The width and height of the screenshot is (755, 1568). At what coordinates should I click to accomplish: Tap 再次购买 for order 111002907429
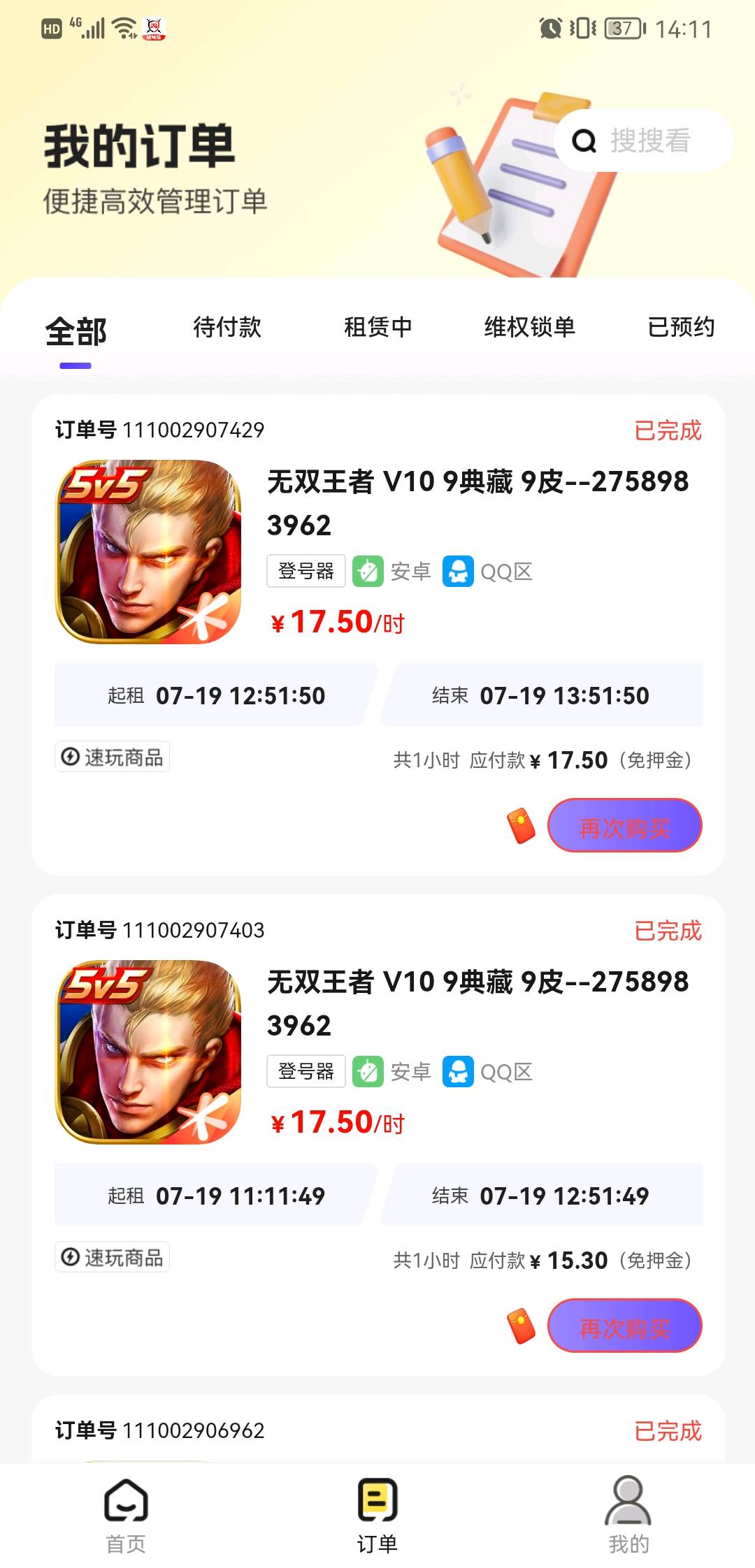(x=624, y=825)
